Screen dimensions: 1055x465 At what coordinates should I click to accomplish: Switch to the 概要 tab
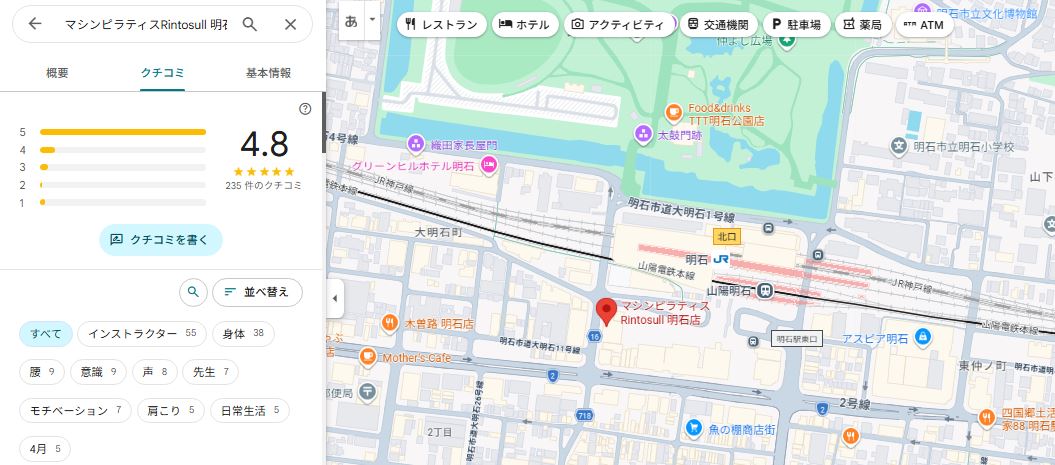(58, 73)
